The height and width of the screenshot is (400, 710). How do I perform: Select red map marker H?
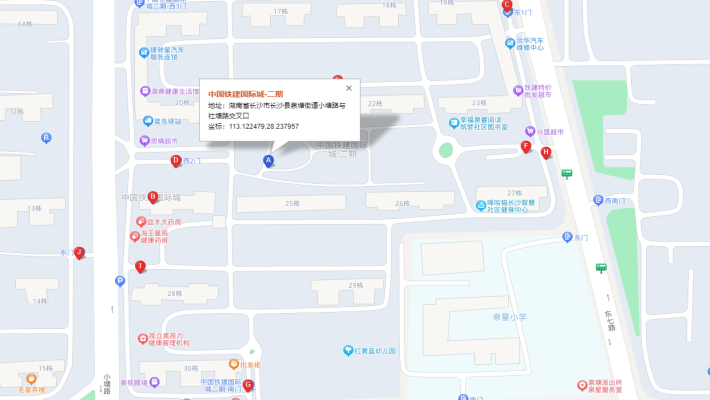pos(545,153)
